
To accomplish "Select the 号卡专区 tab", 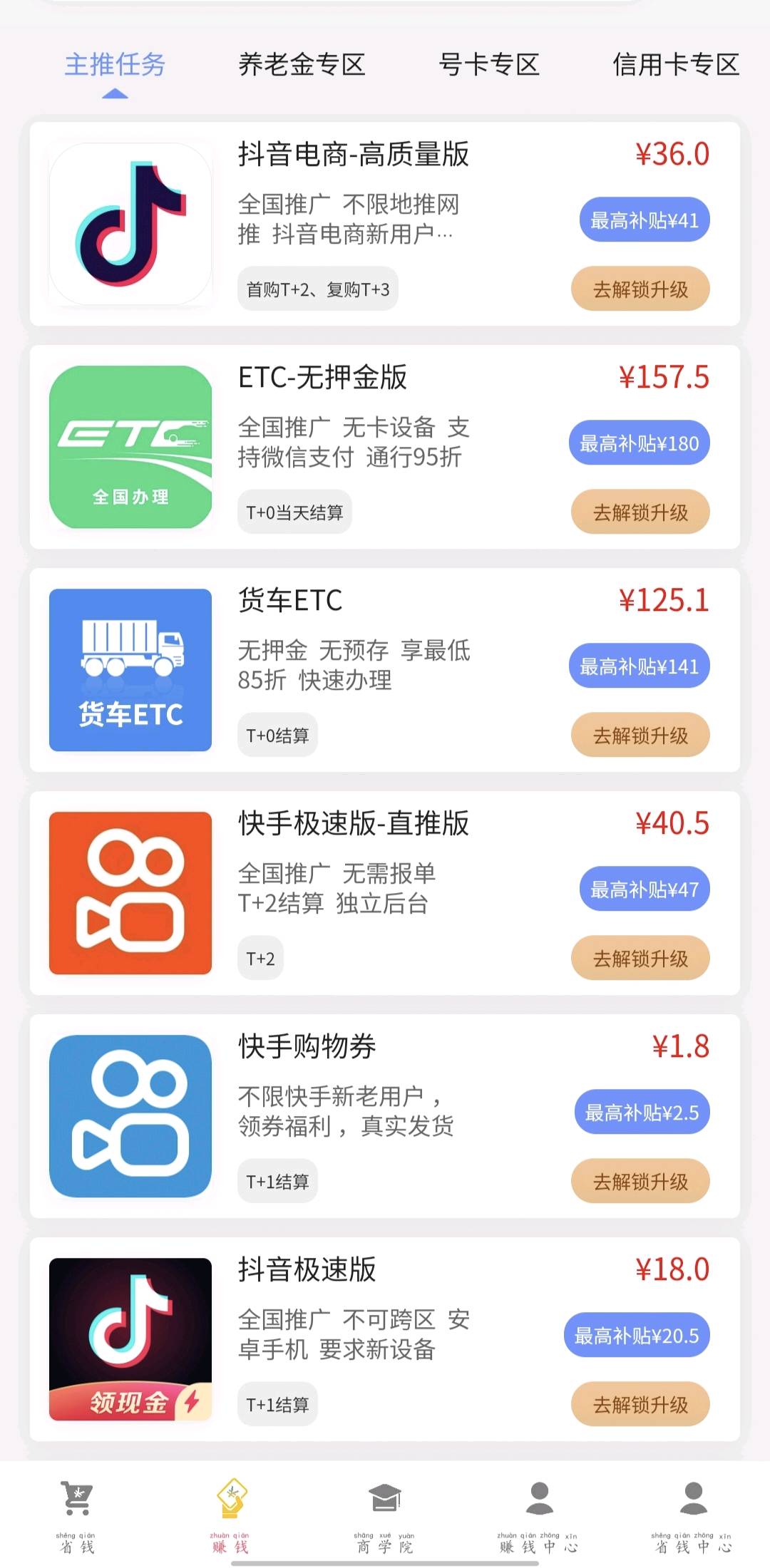I will click(489, 65).
